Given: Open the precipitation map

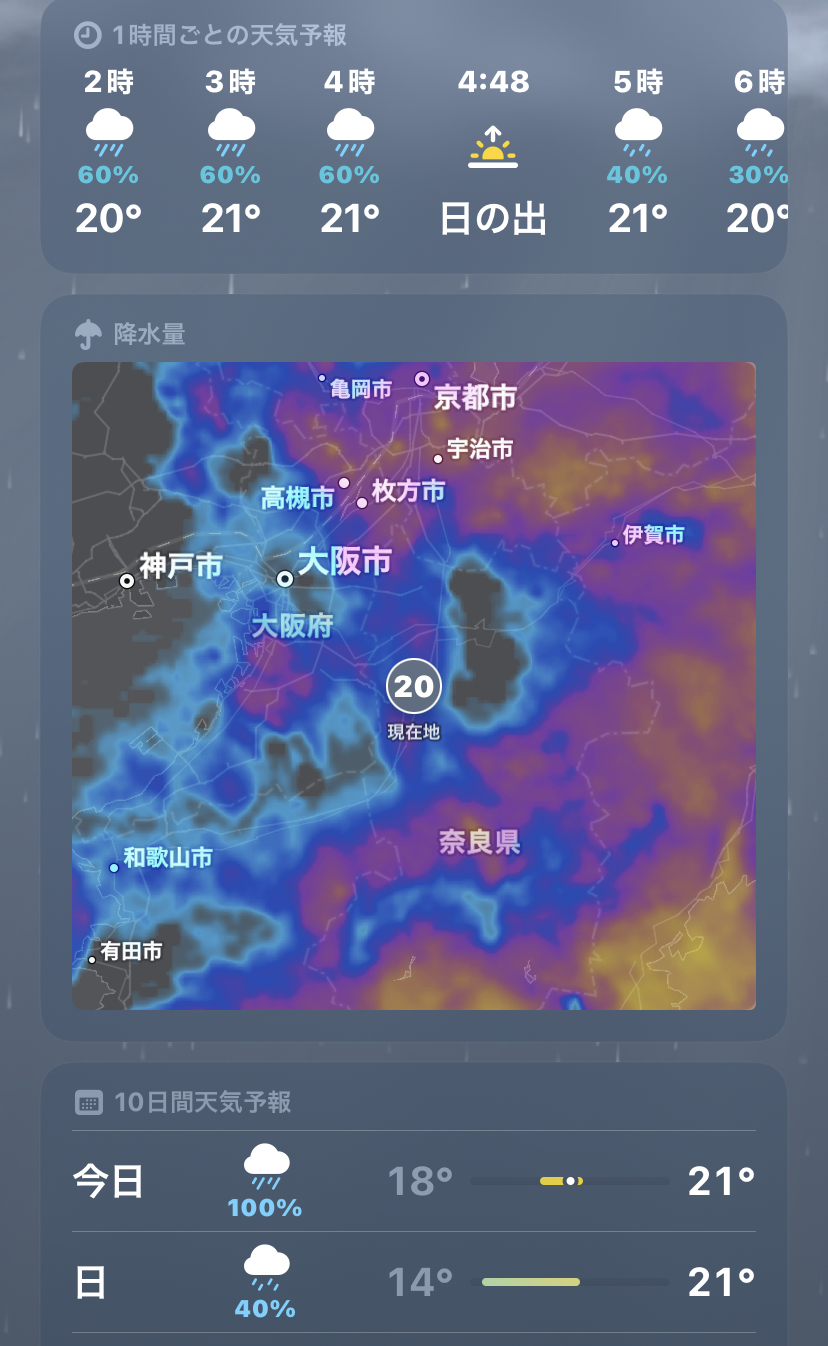Looking at the screenshot, I should click(x=413, y=685).
